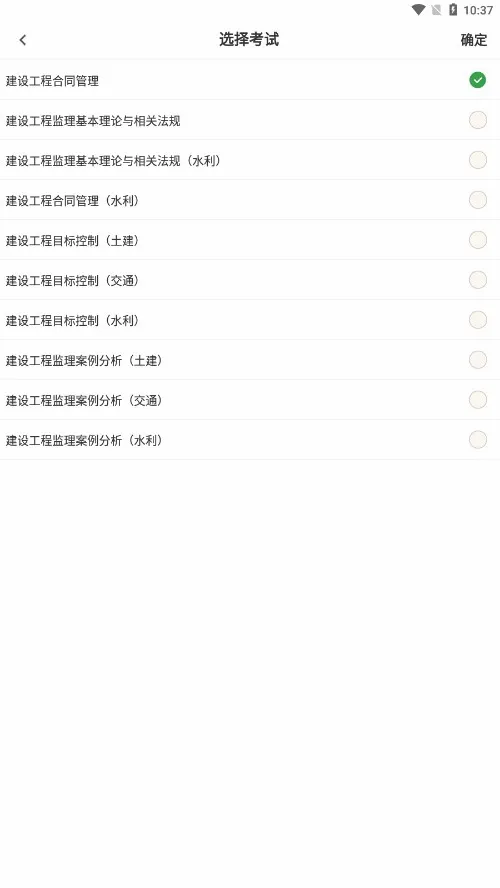The image size is (500, 888).
Task: Go back using the top-left arrow
Action: point(23,40)
